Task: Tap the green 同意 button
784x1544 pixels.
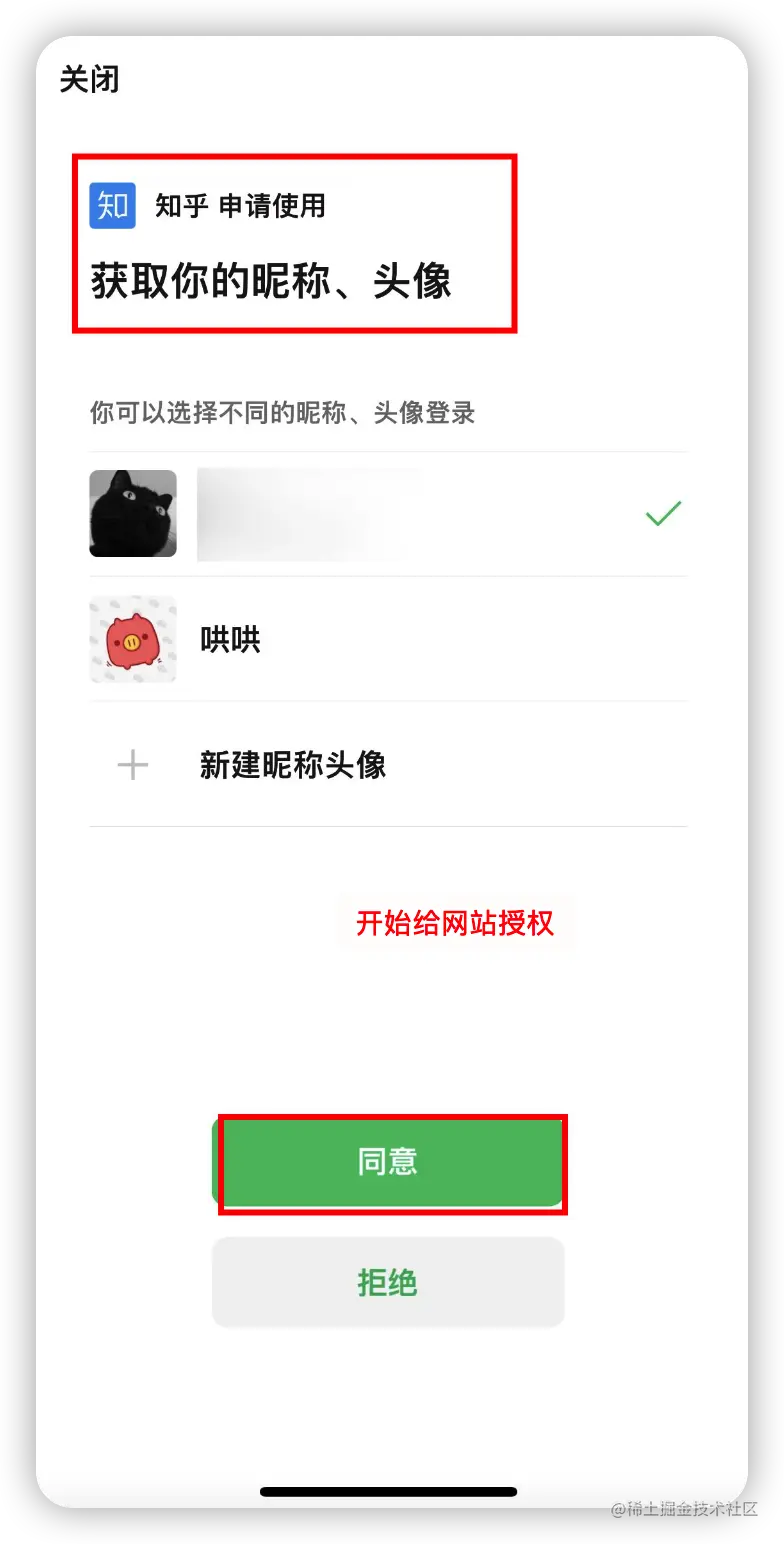Action: coord(388,1162)
